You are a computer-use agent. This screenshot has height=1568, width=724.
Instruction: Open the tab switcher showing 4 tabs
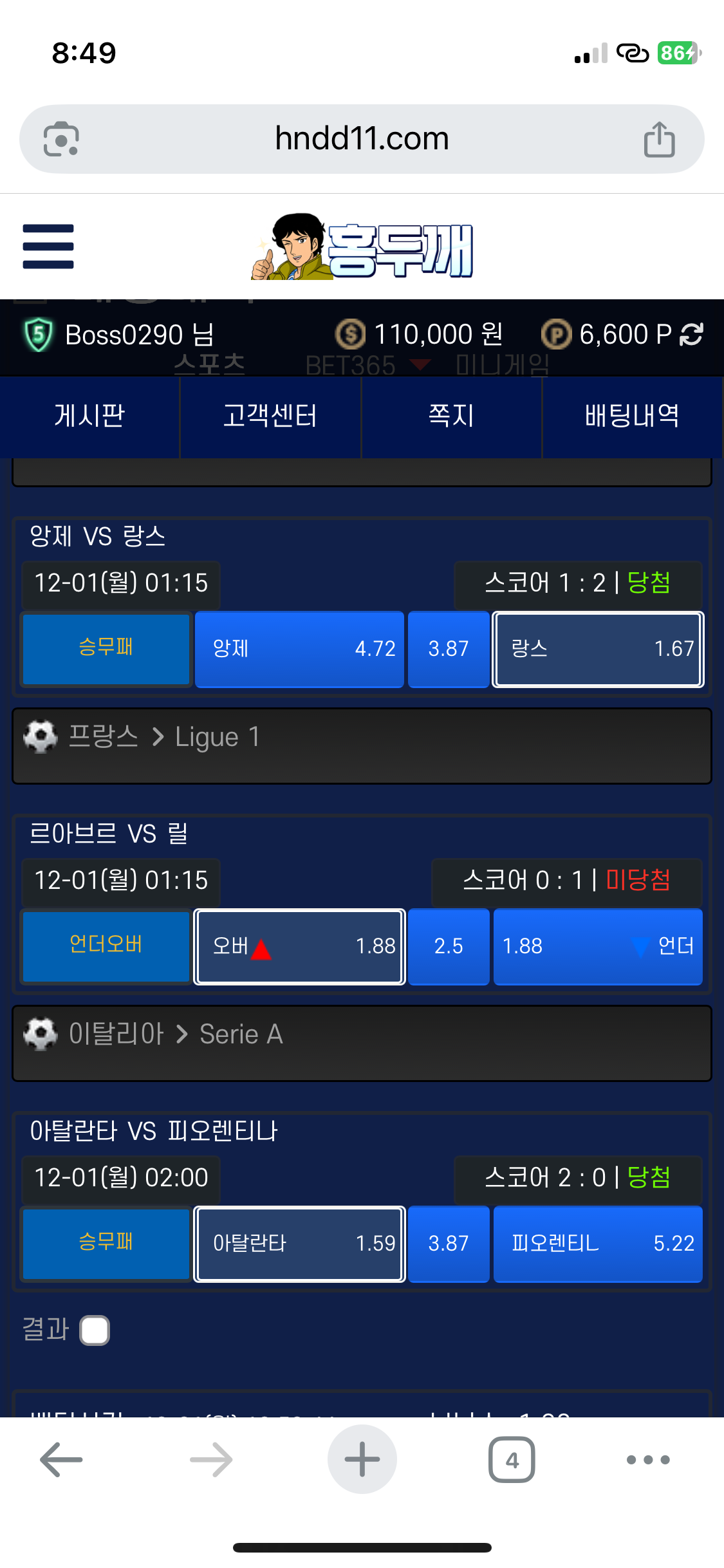pos(512,1459)
